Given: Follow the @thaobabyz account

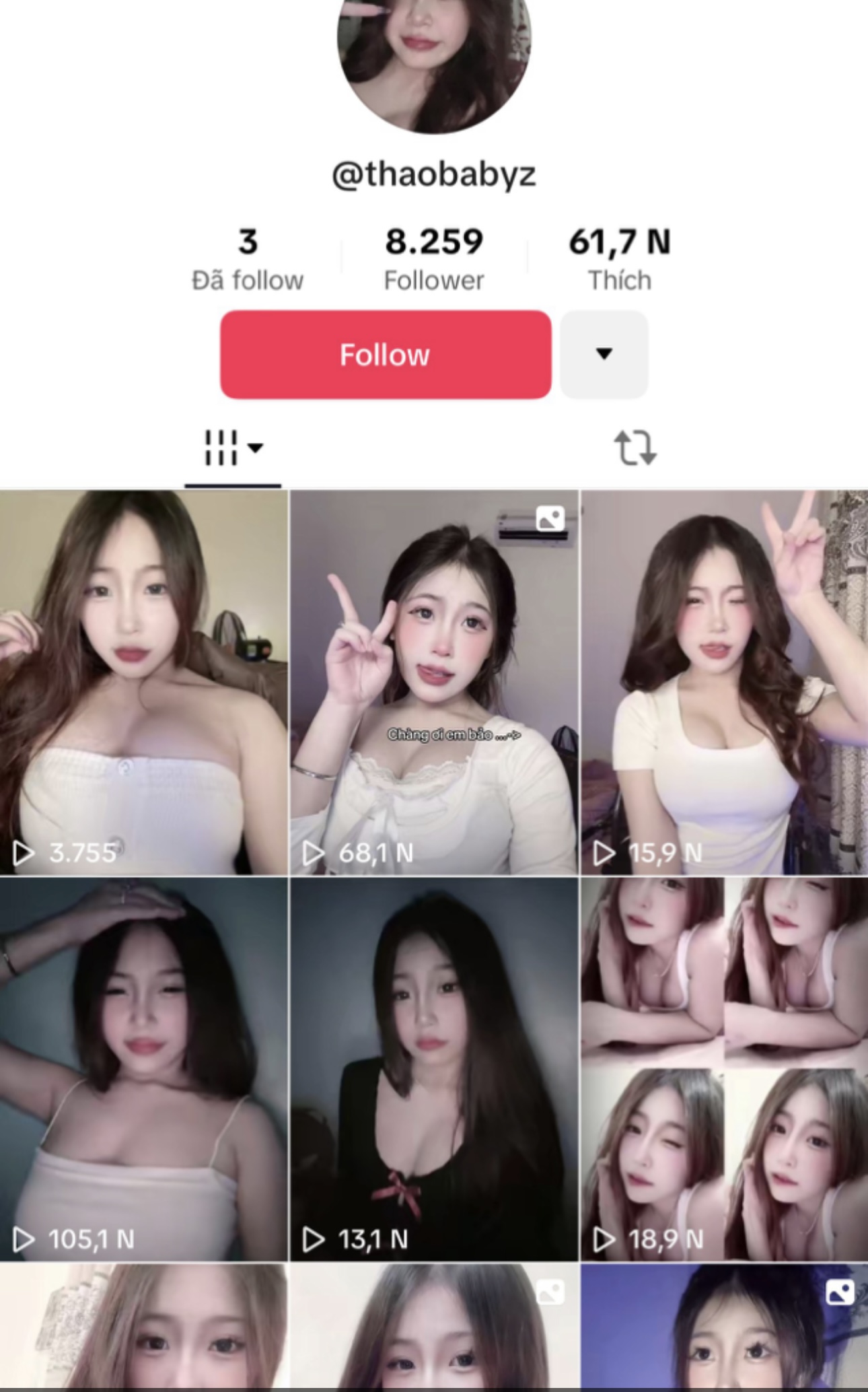Looking at the screenshot, I should tap(385, 355).
